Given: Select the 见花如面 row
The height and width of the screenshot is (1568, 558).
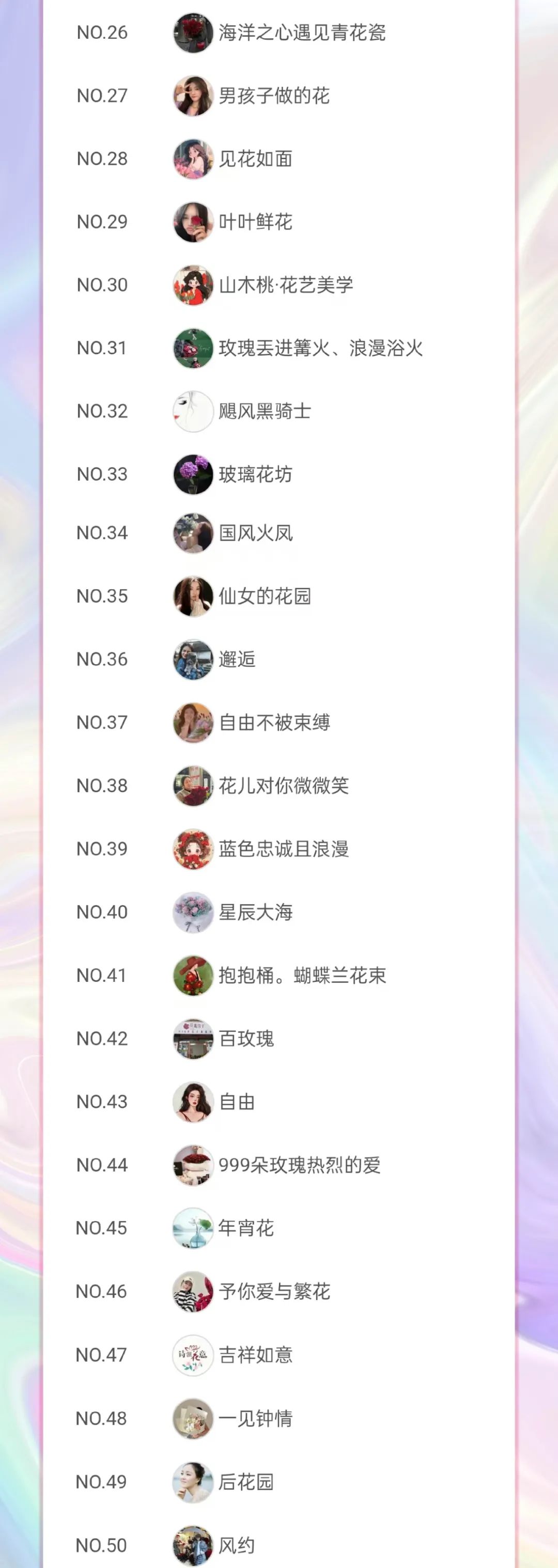Looking at the screenshot, I should coord(255,160).
